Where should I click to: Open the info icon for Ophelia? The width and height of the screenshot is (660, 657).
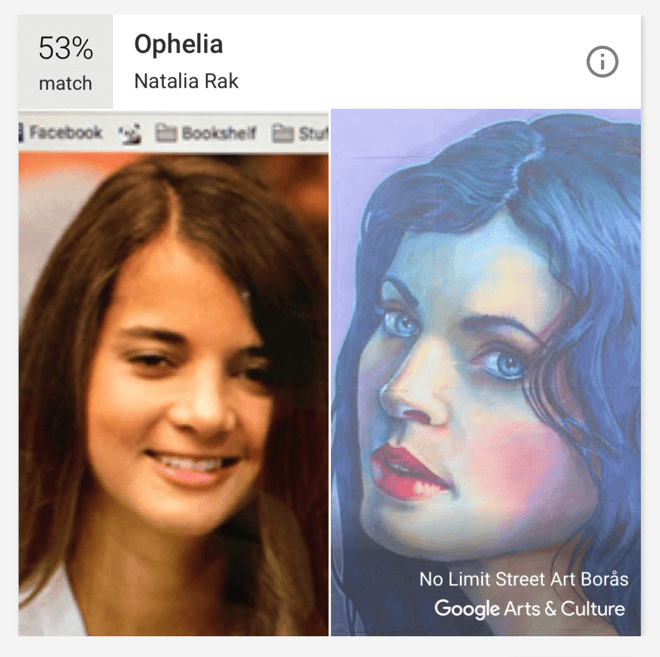(x=602, y=62)
